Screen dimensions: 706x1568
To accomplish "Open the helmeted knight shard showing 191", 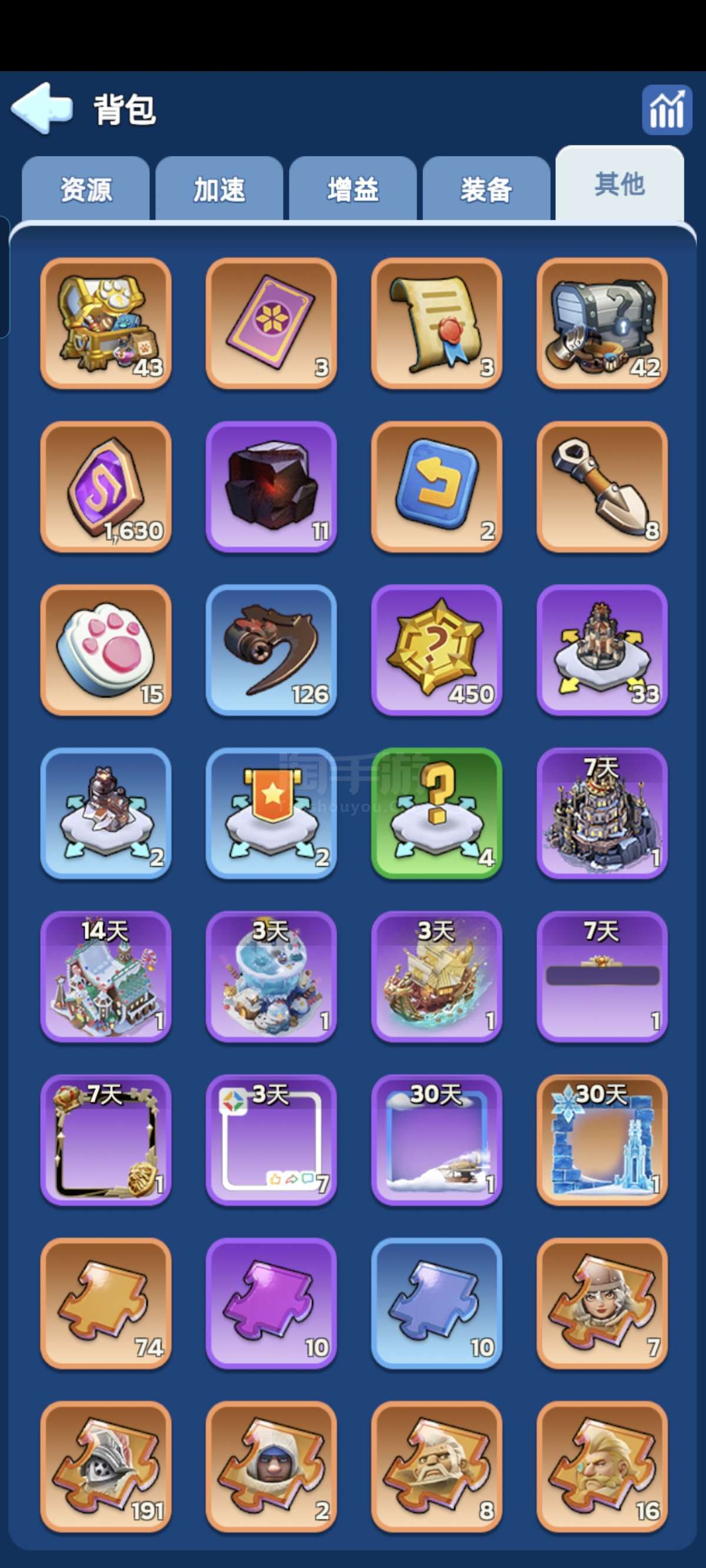I will coord(106,1466).
